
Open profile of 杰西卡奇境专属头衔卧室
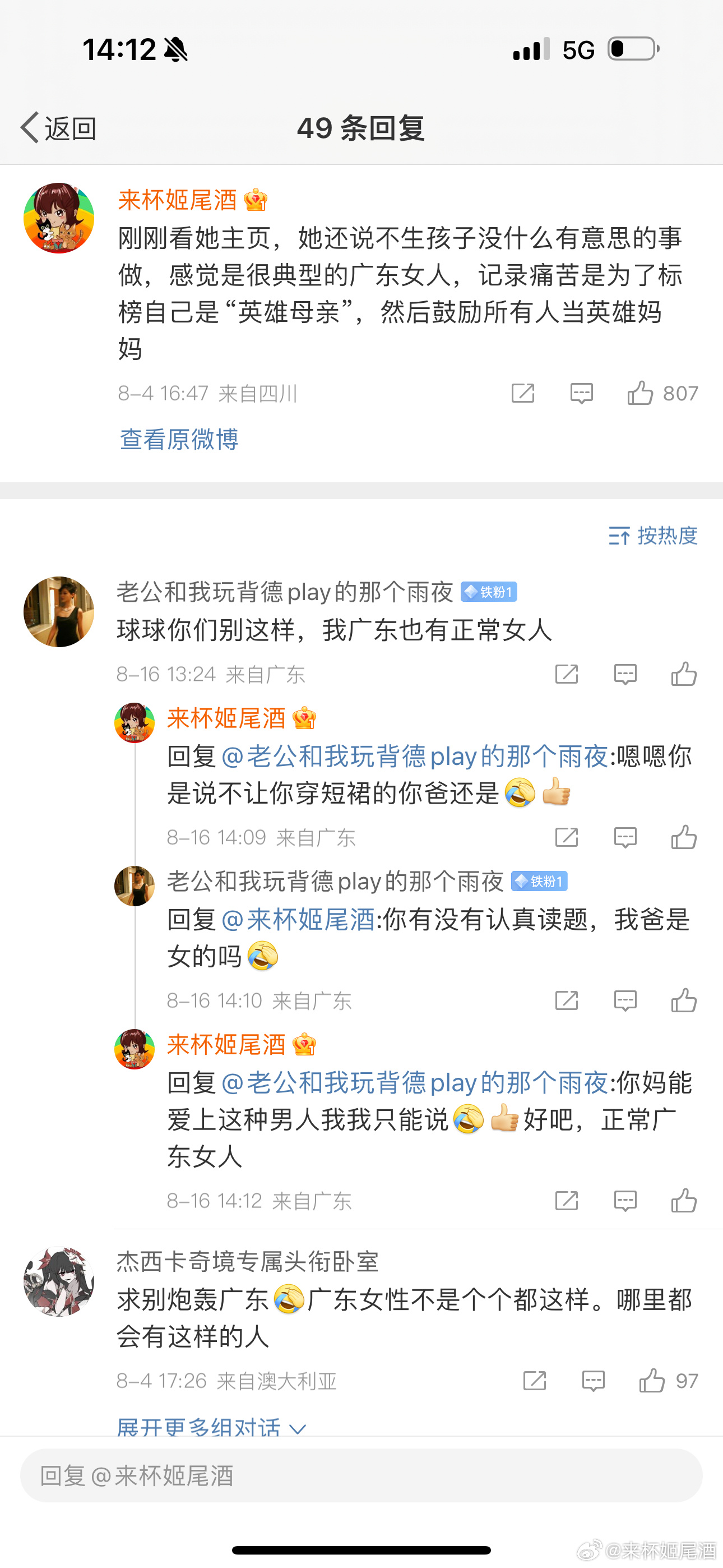pos(247,1261)
